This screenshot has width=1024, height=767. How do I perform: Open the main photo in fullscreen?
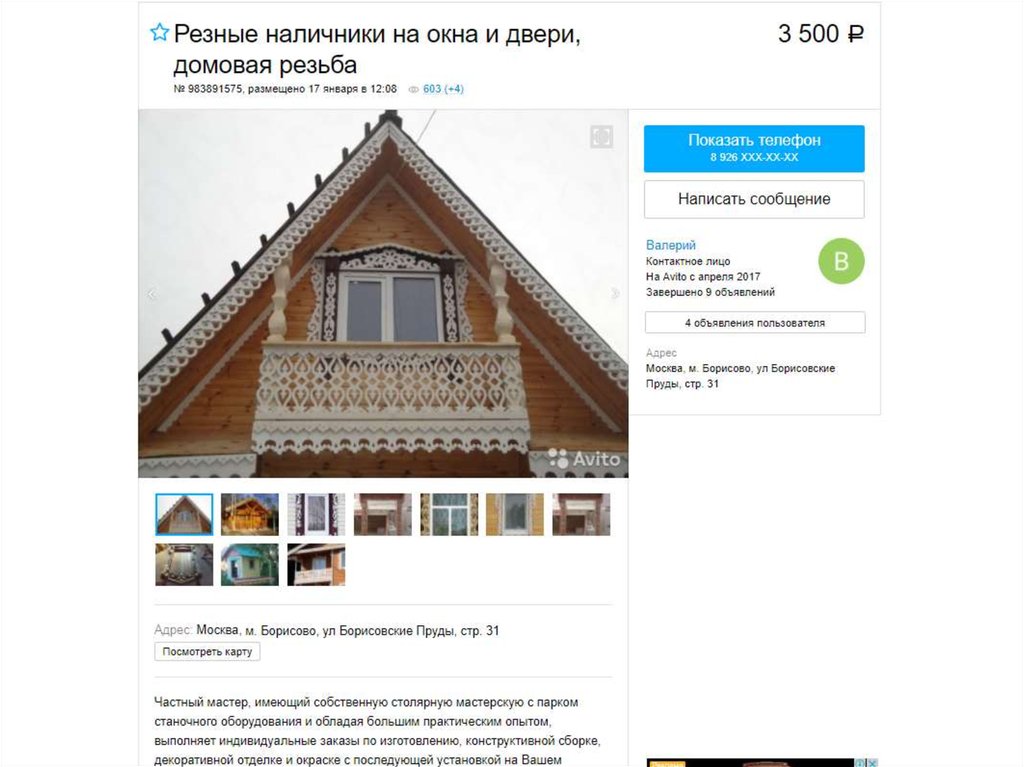click(x=601, y=137)
